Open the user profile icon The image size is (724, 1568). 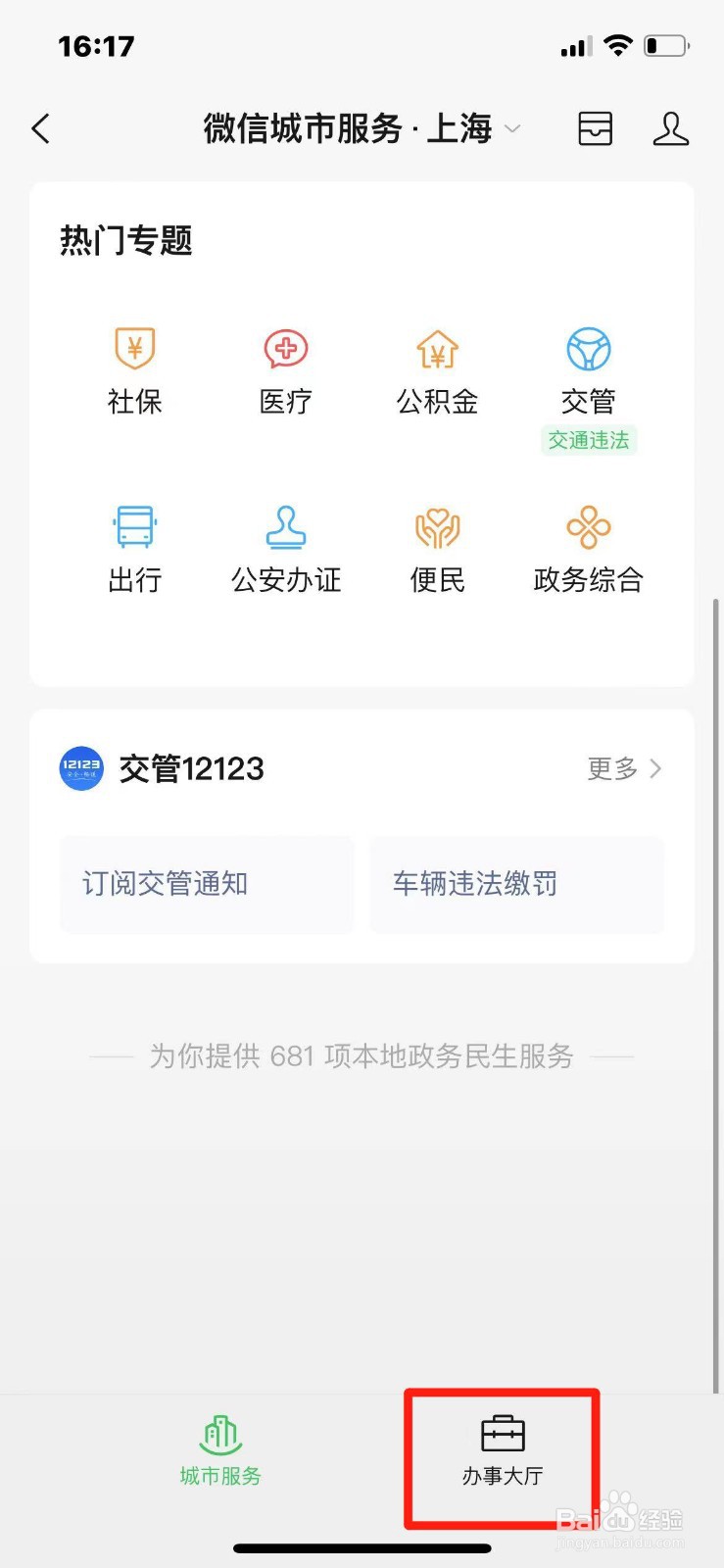pyautogui.click(x=671, y=128)
